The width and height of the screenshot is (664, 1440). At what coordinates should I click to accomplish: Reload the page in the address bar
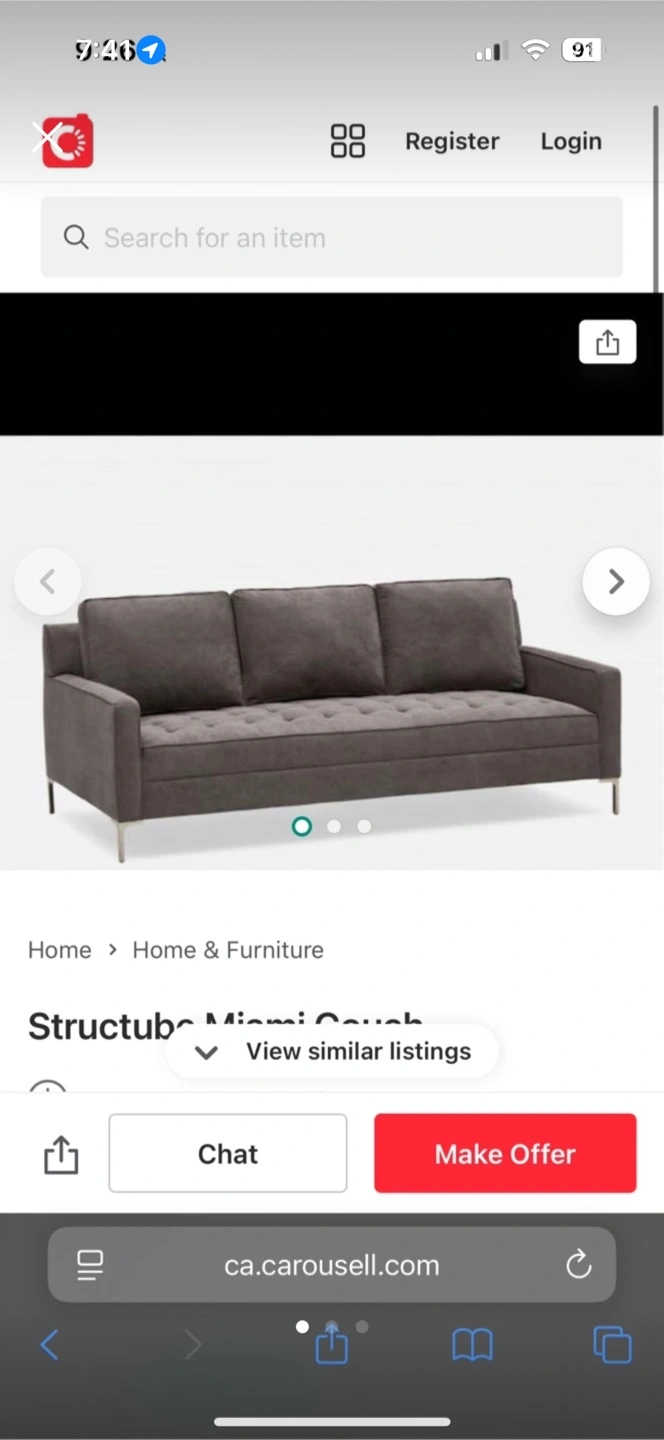point(578,1265)
